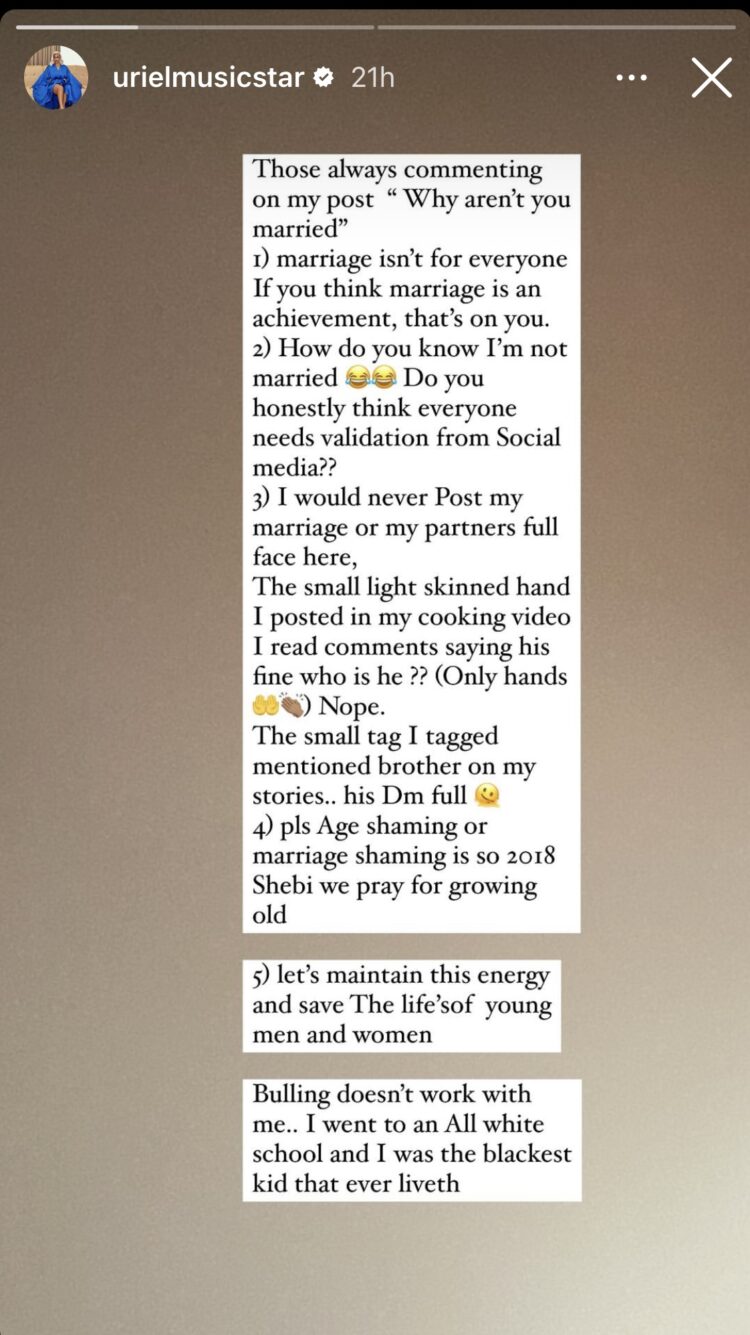This screenshot has width=750, height=1335.
Task: Tap the urielmusicstar username
Action: (x=208, y=77)
